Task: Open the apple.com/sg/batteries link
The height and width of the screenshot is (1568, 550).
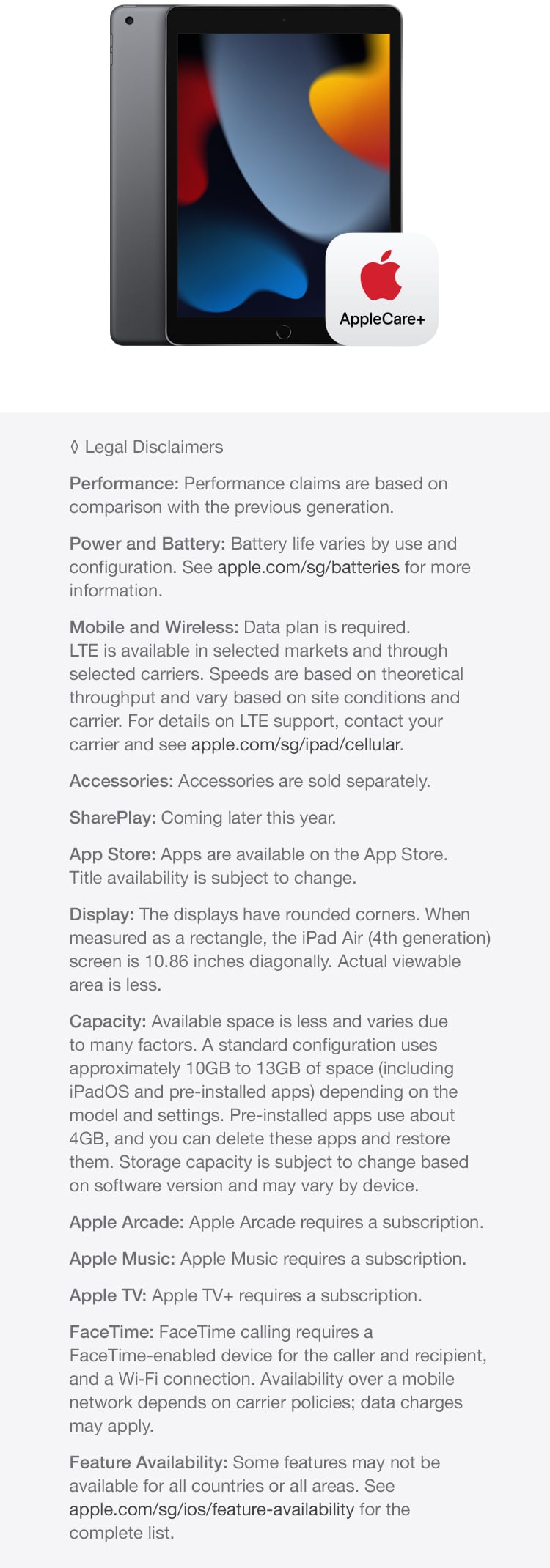Action: (308, 567)
